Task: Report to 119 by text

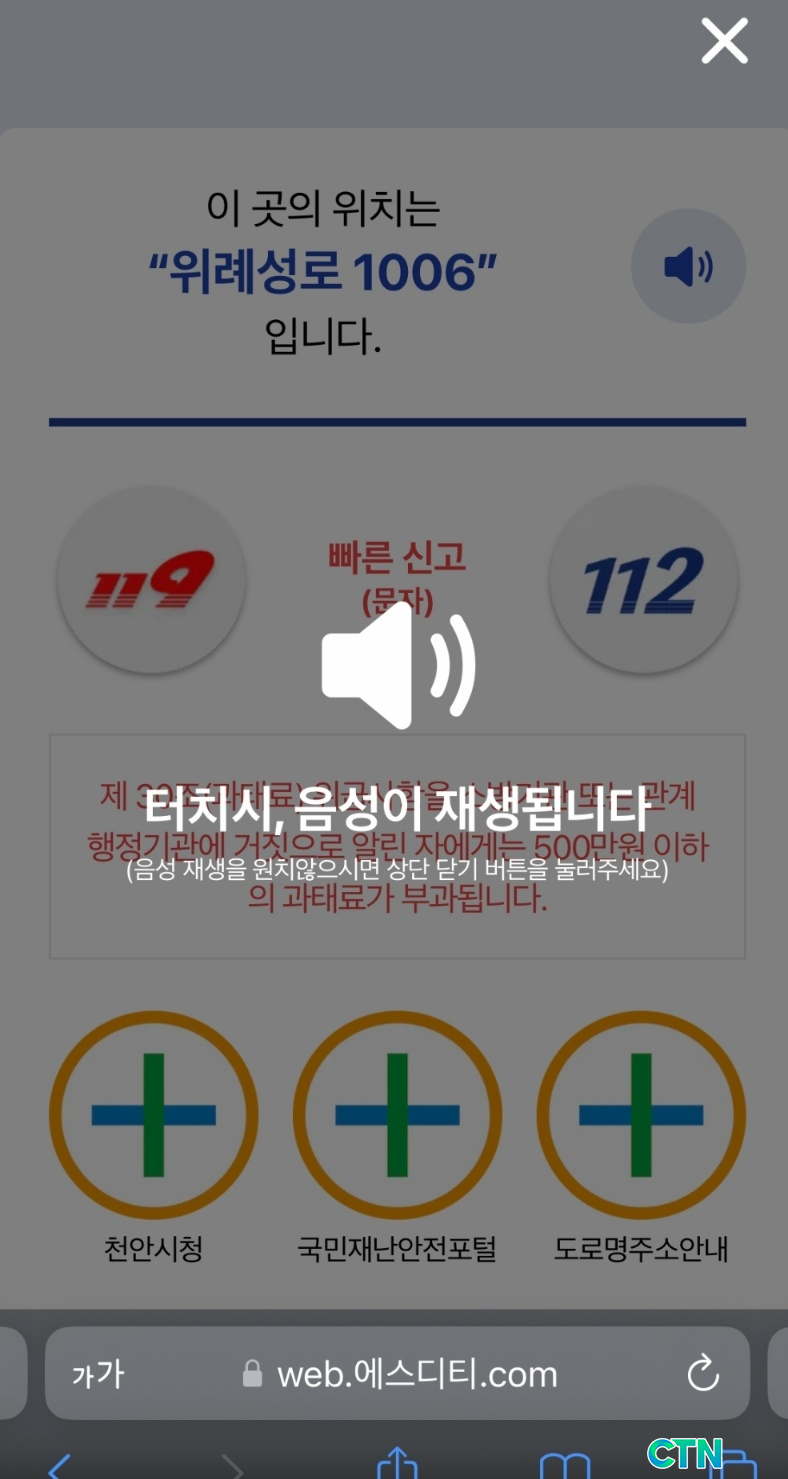Action: [x=151, y=580]
